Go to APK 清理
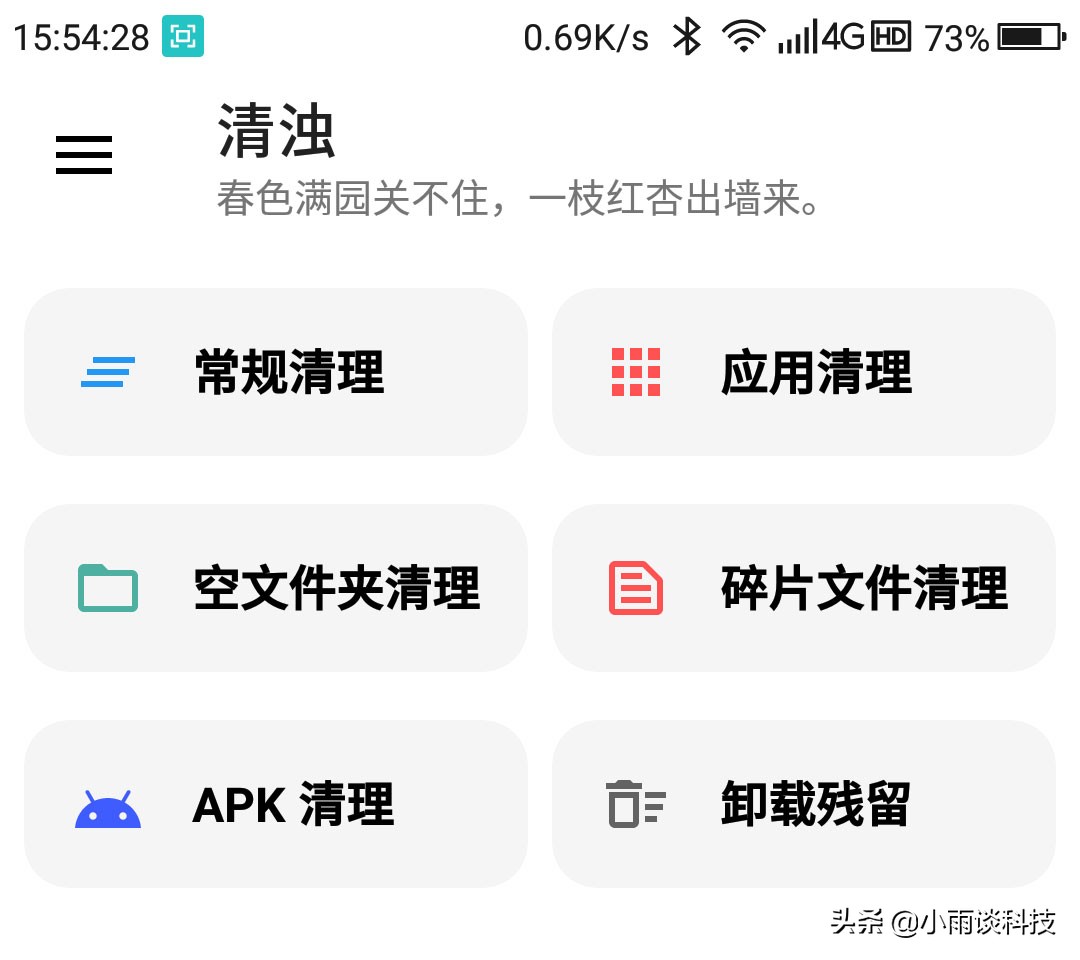This screenshot has width=1080, height=960. 275,804
